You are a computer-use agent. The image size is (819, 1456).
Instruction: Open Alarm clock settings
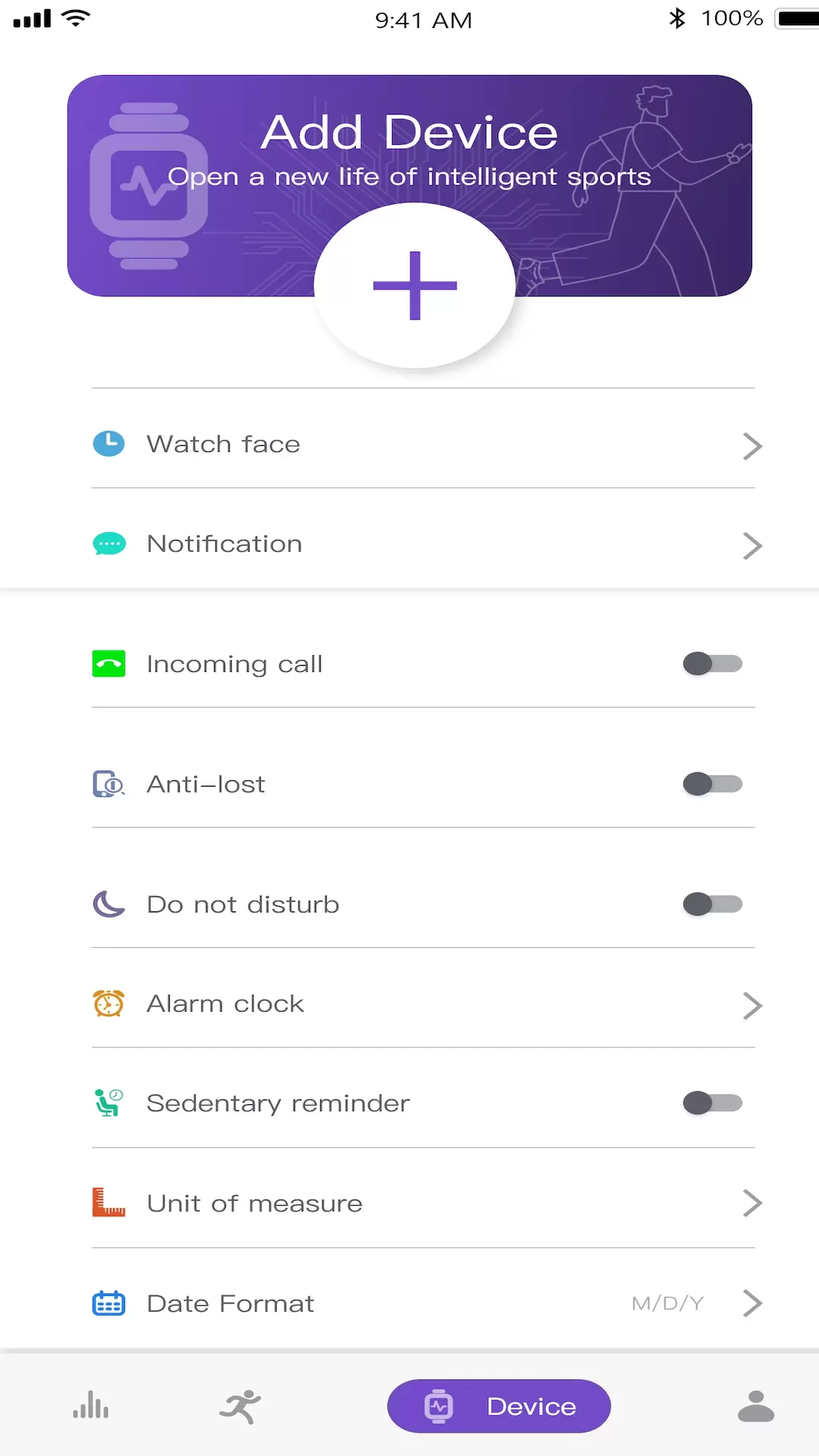click(x=423, y=1004)
